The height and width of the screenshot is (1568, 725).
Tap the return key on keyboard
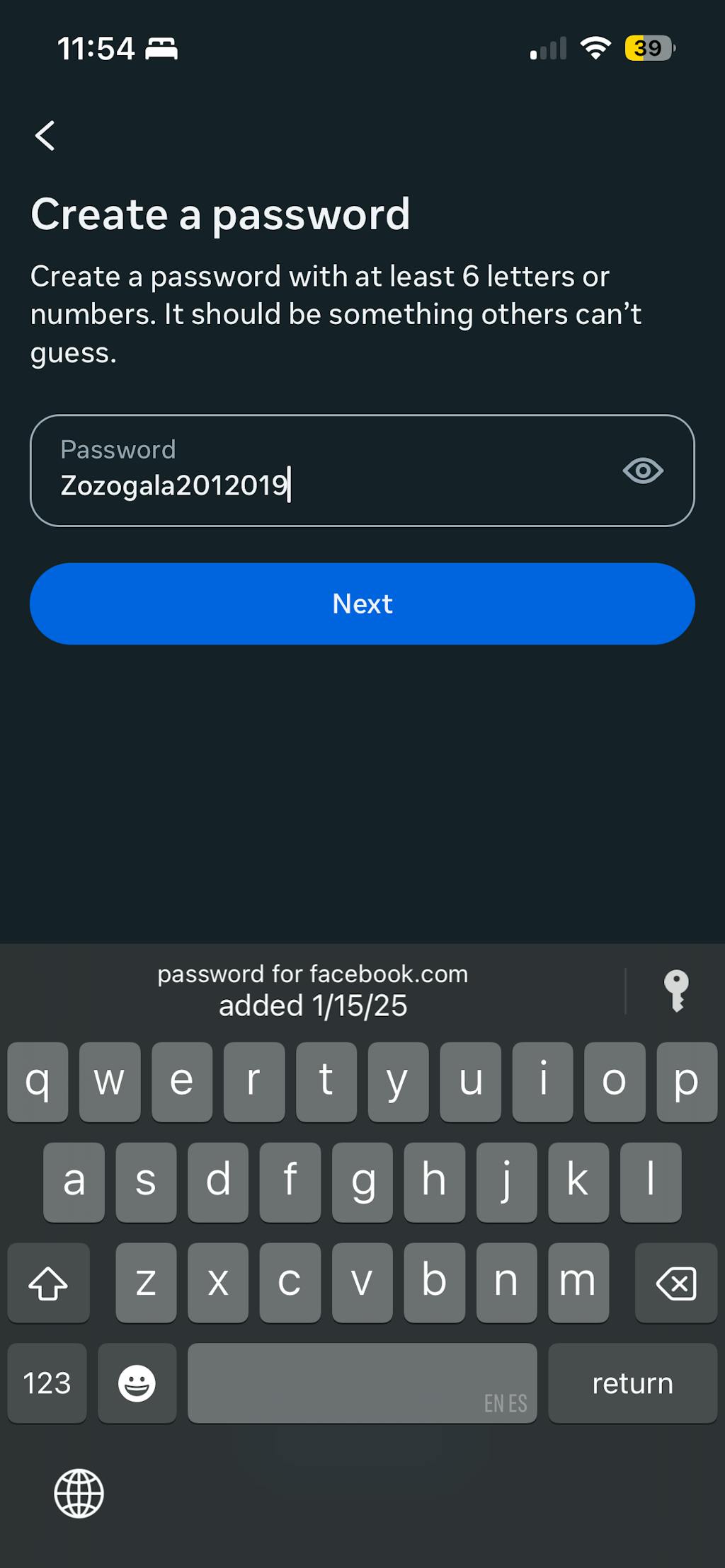click(x=632, y=1383)
